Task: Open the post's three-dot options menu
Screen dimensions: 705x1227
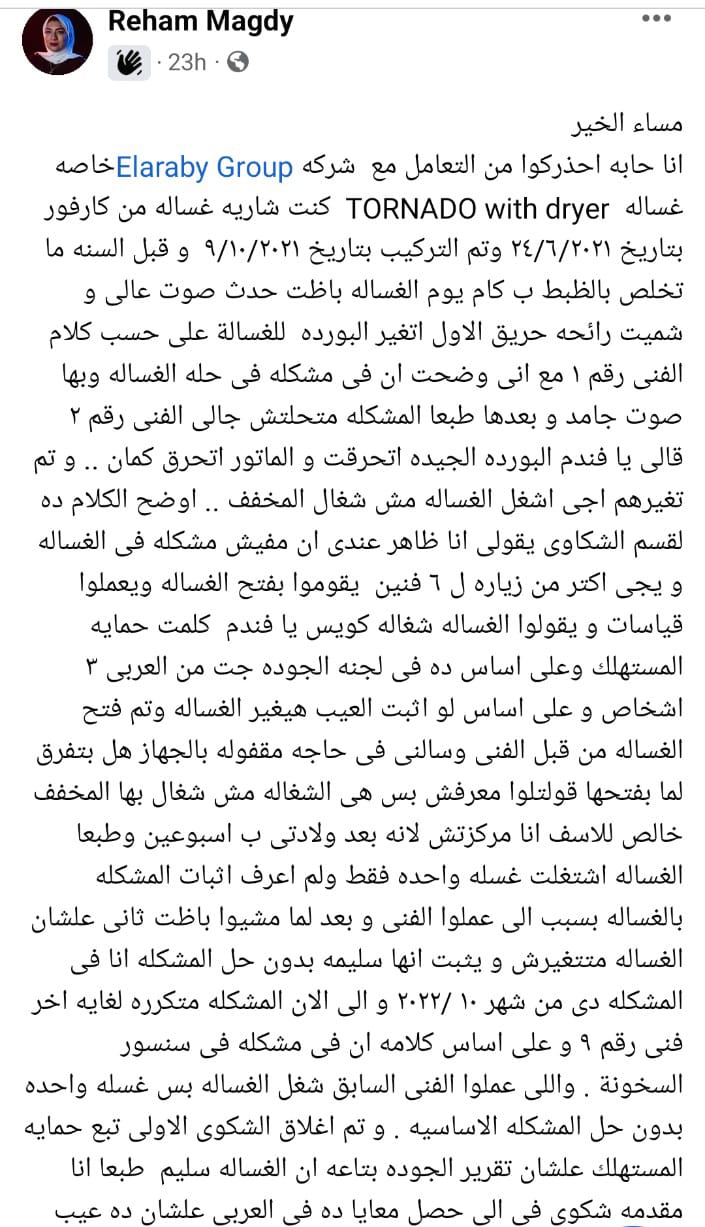Action: tap(655, 19)
